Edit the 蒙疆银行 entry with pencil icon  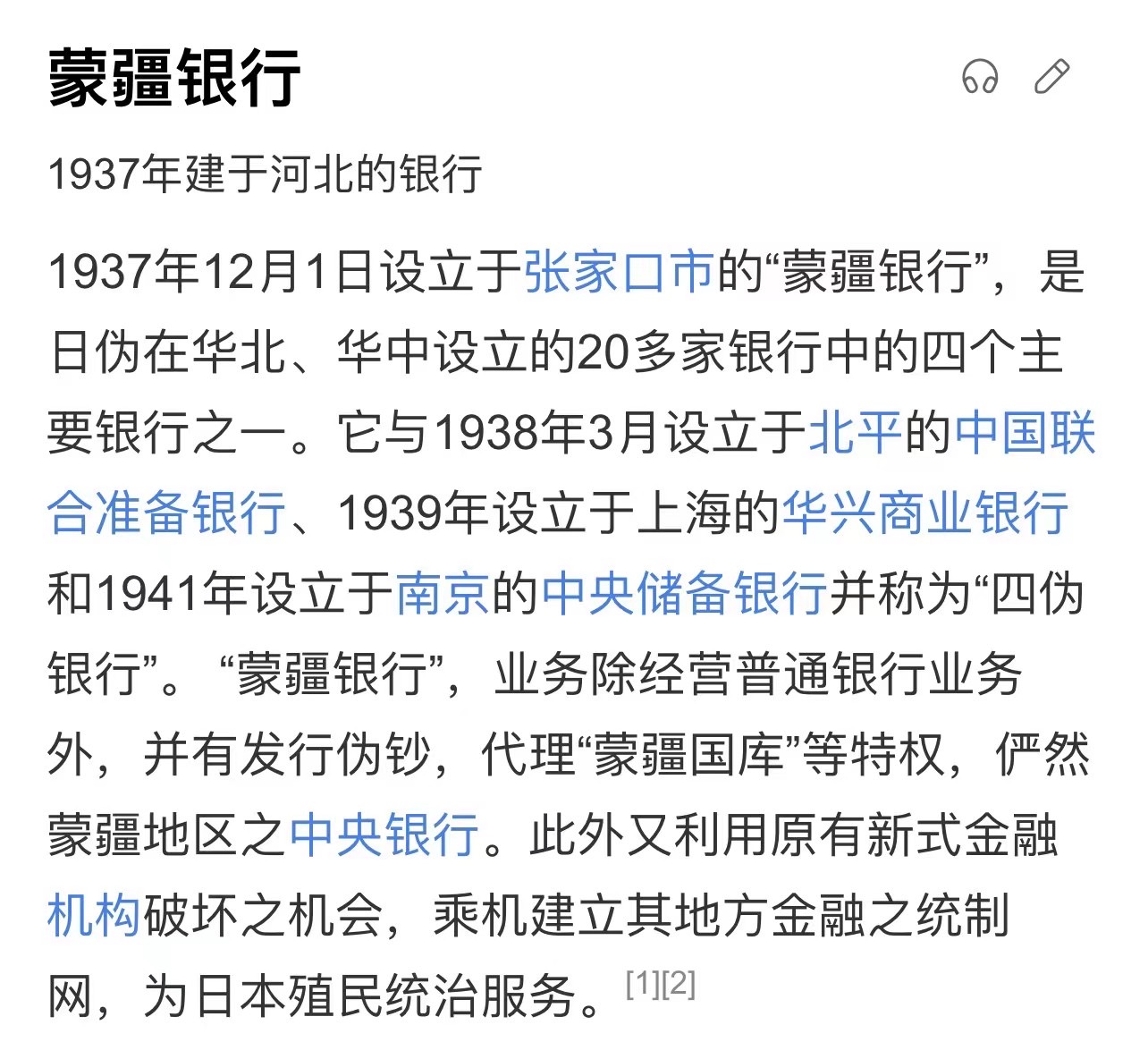pyautogui.click(x=1051, y=77)
